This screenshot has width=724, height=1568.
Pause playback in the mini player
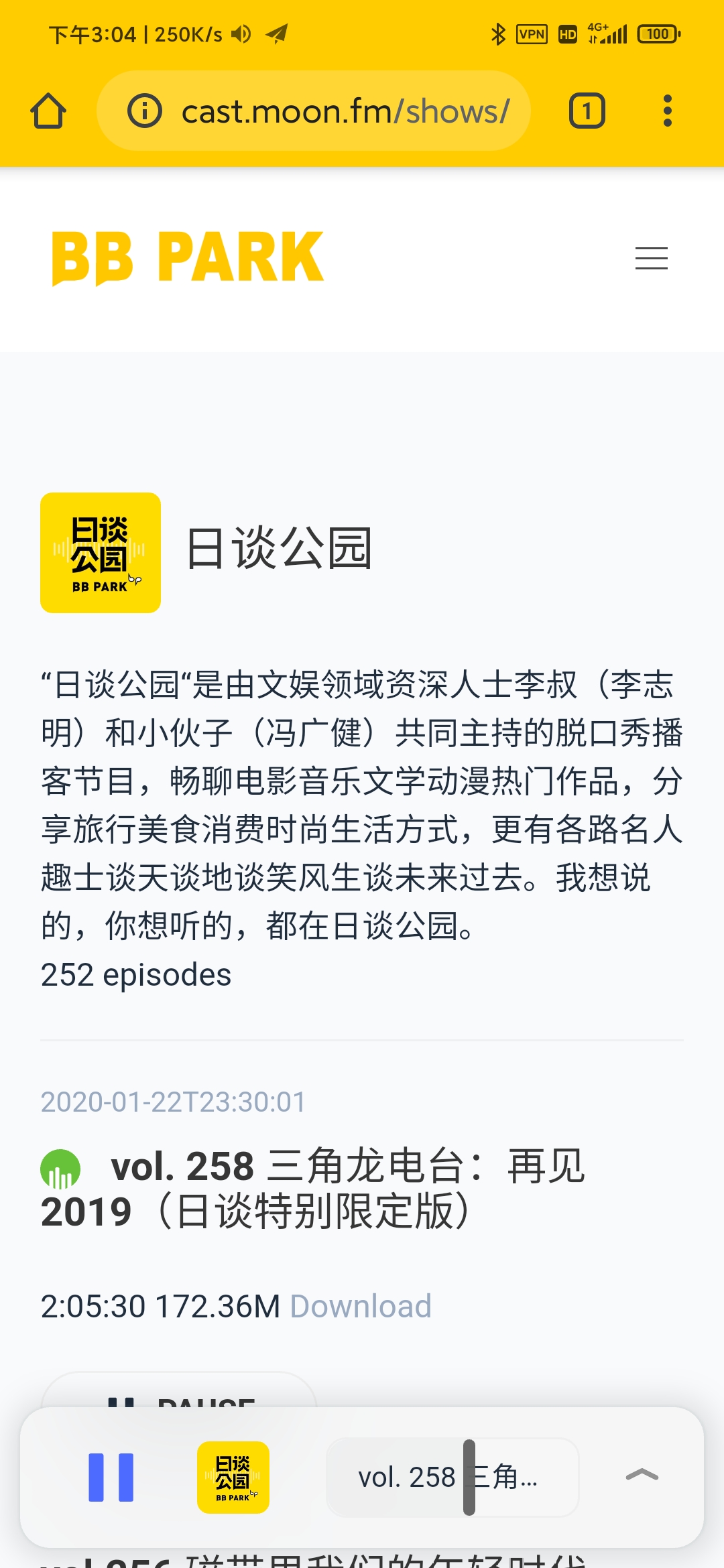[x=111, y=1477]
